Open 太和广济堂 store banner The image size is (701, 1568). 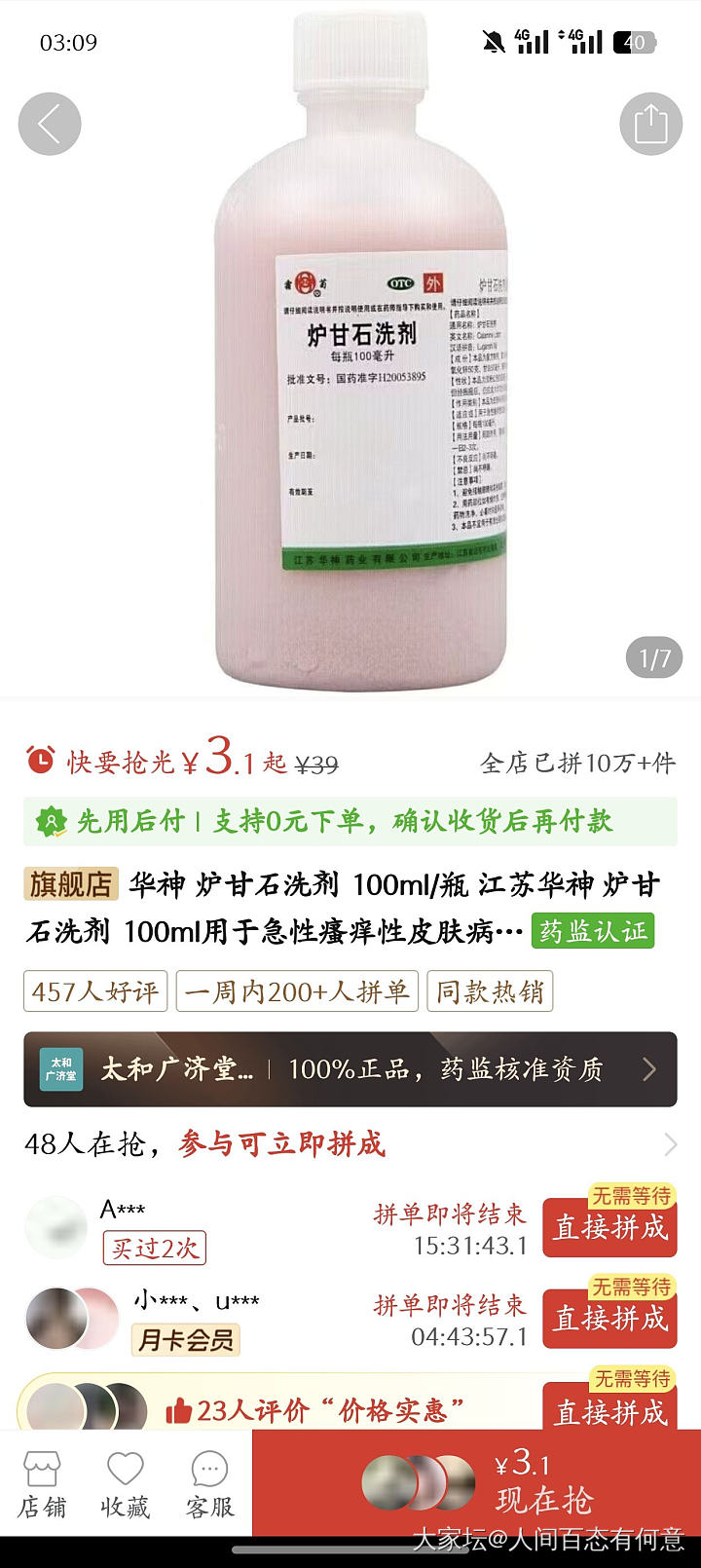click(350, 1069)
